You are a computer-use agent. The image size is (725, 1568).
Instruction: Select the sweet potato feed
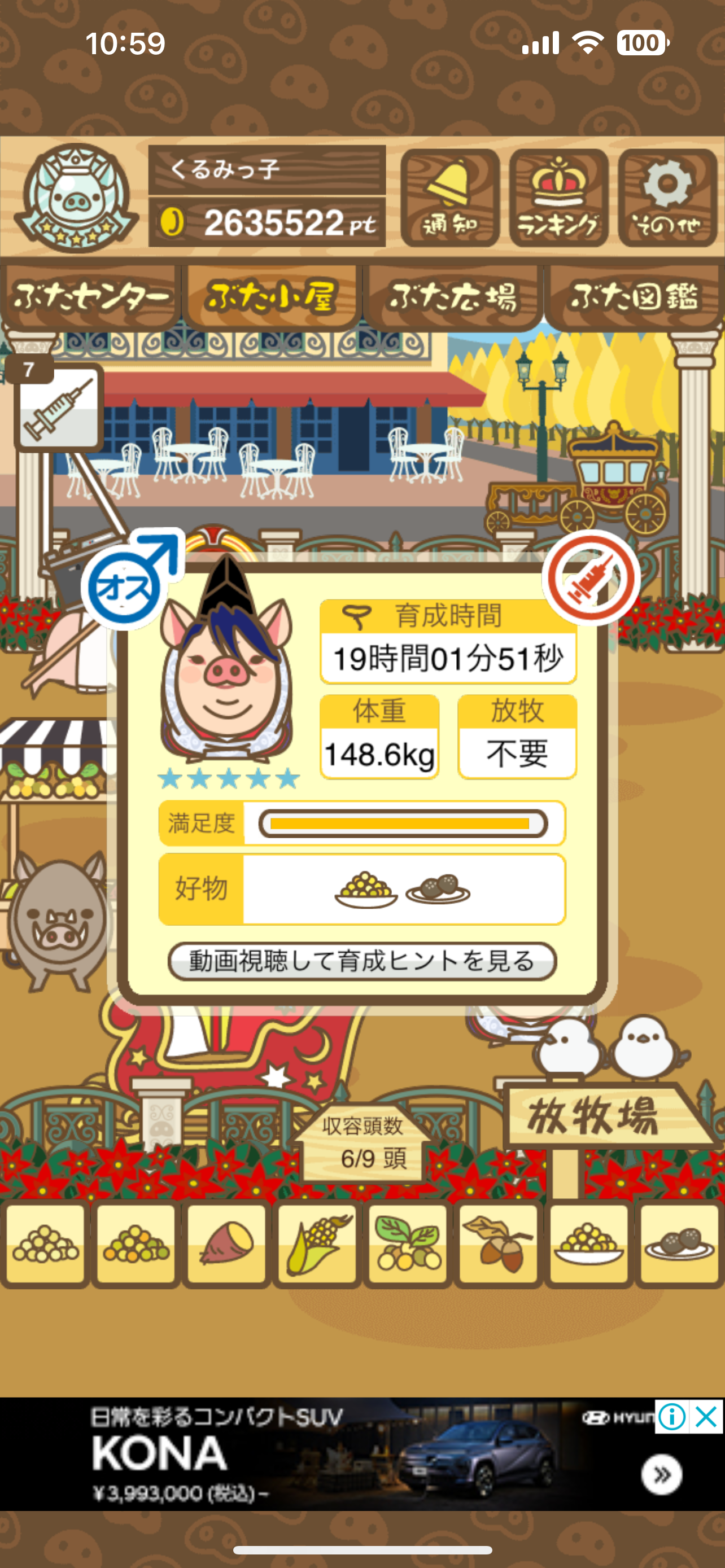[x=226, y=1244]
